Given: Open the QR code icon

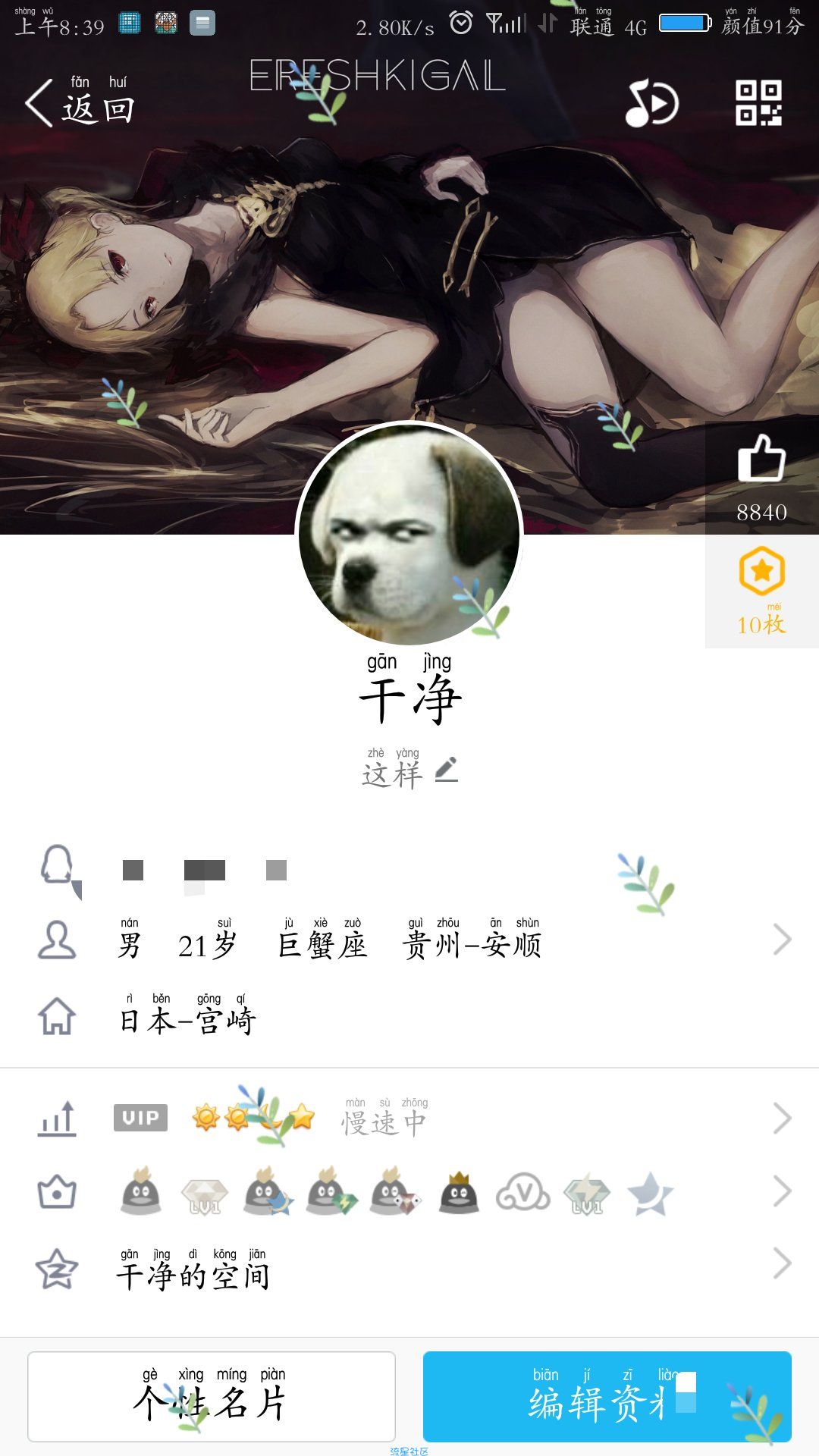Looking at the screenshot, I should tap(758, 103).
